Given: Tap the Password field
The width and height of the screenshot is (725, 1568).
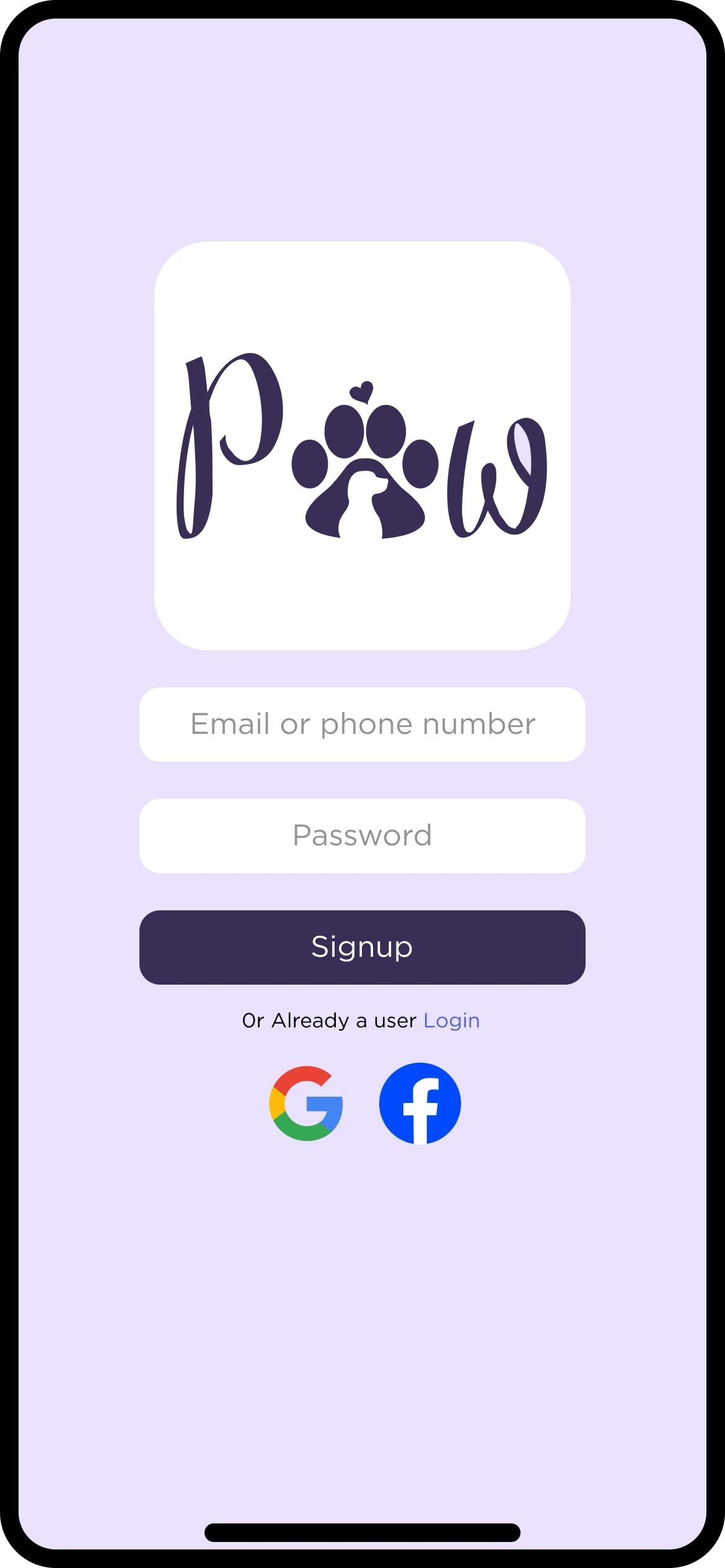Looking at the screenshot, I should pyautogui.click(x=362, y=835).
